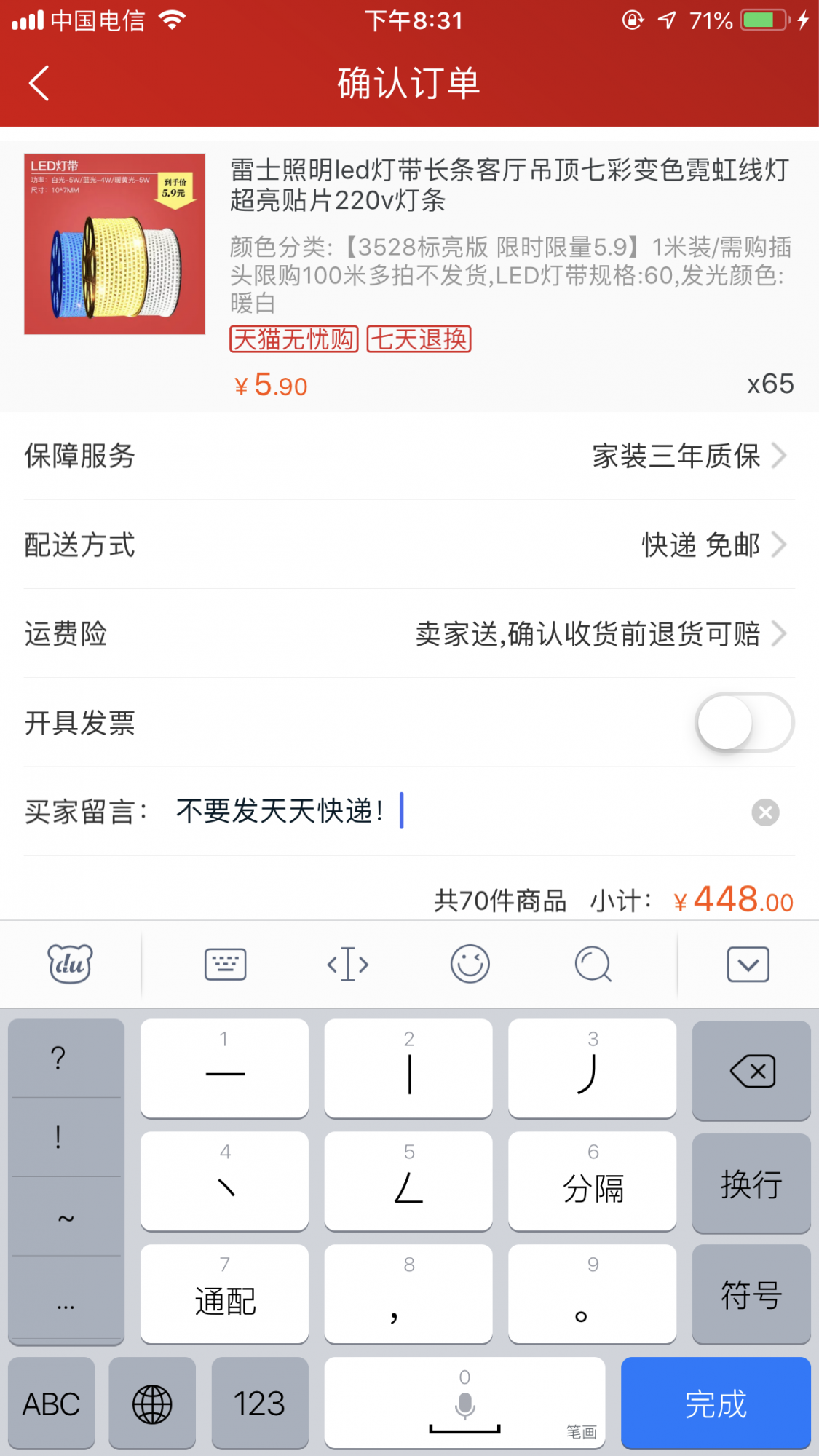This screenshot has height=1456, width=819.
Task: Switch the keyboard to ABC mode
Action: [51, 1403]
